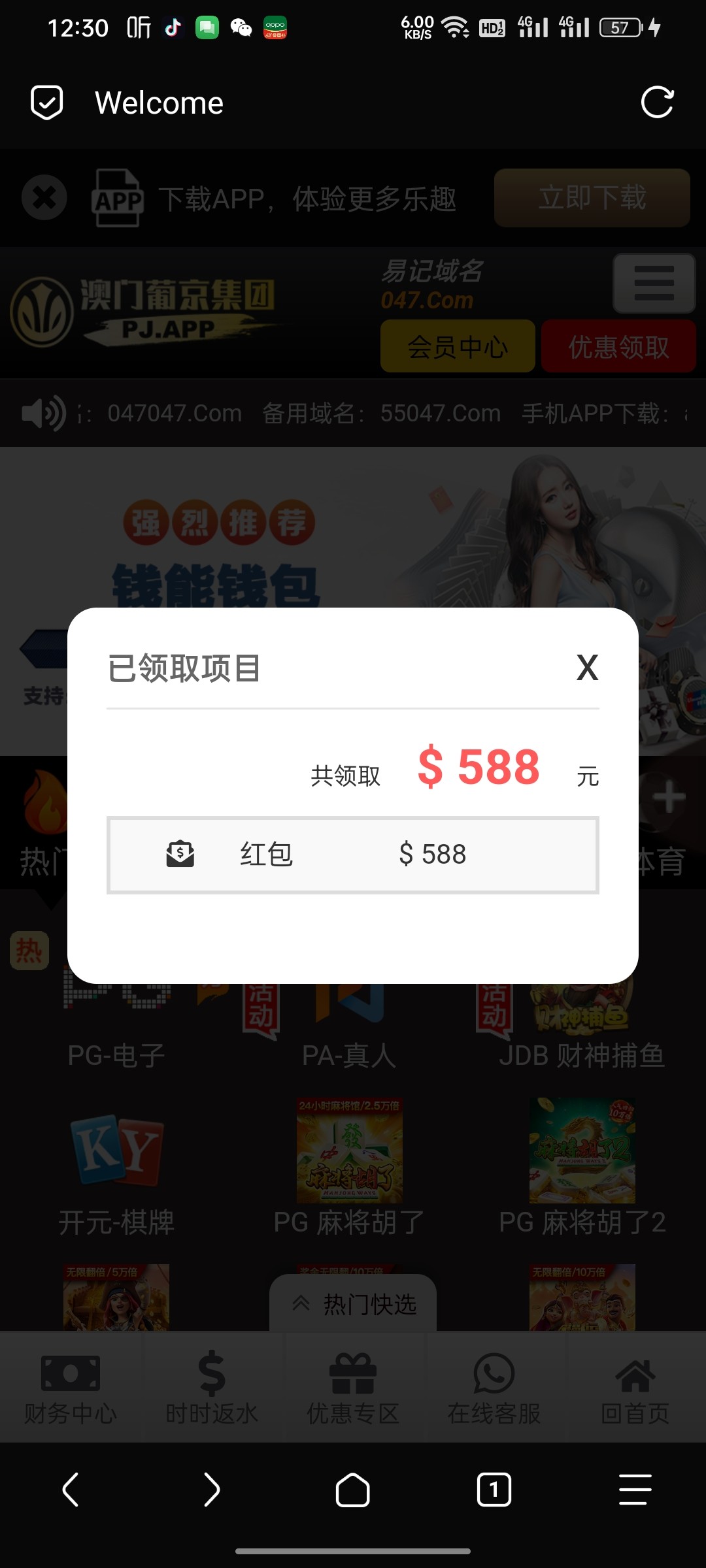Open the browser menu
The image size is (706, 1568).
pos(635,1490)
